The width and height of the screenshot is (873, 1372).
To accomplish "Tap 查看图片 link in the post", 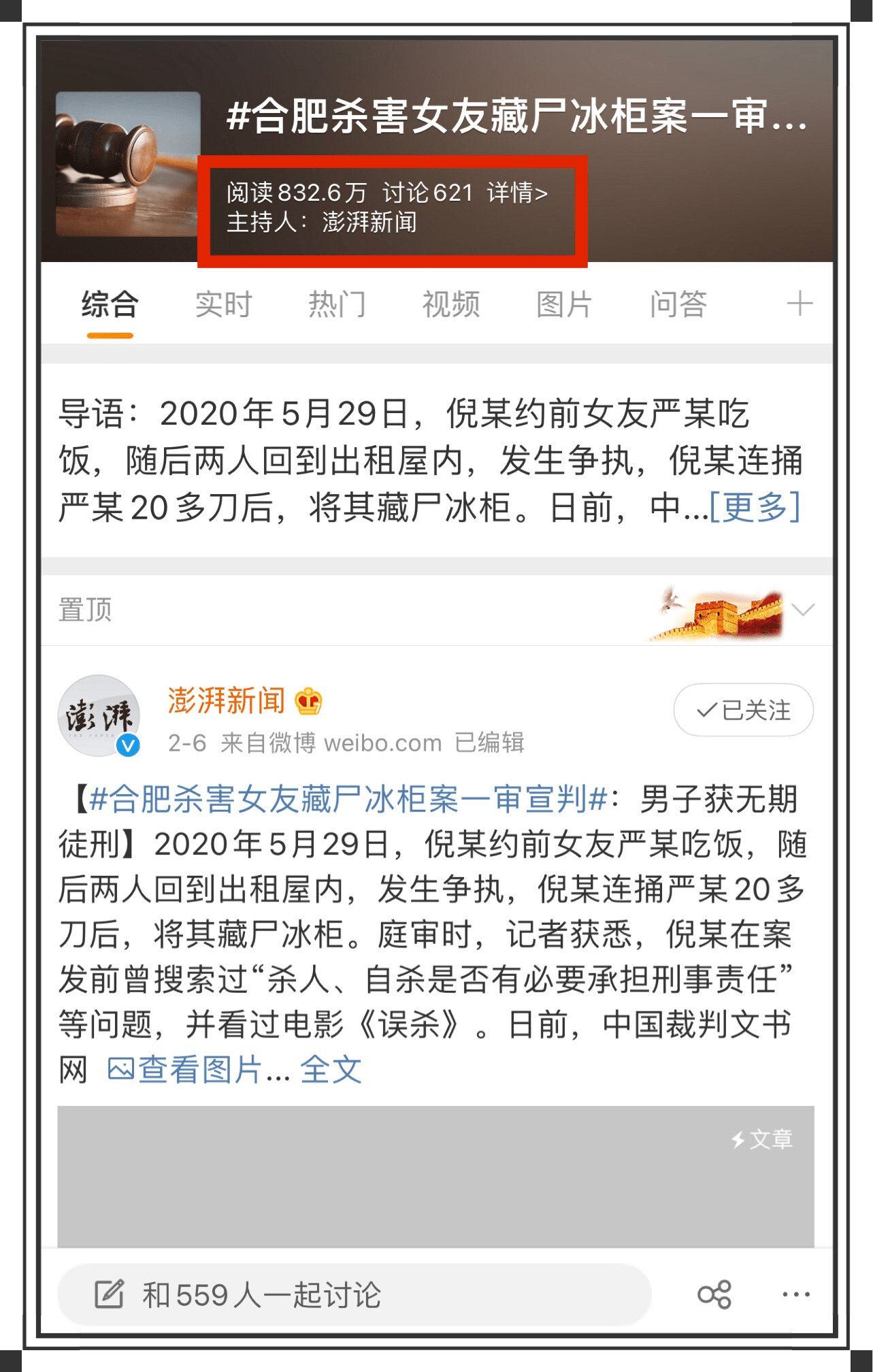I will point(185,1069).
